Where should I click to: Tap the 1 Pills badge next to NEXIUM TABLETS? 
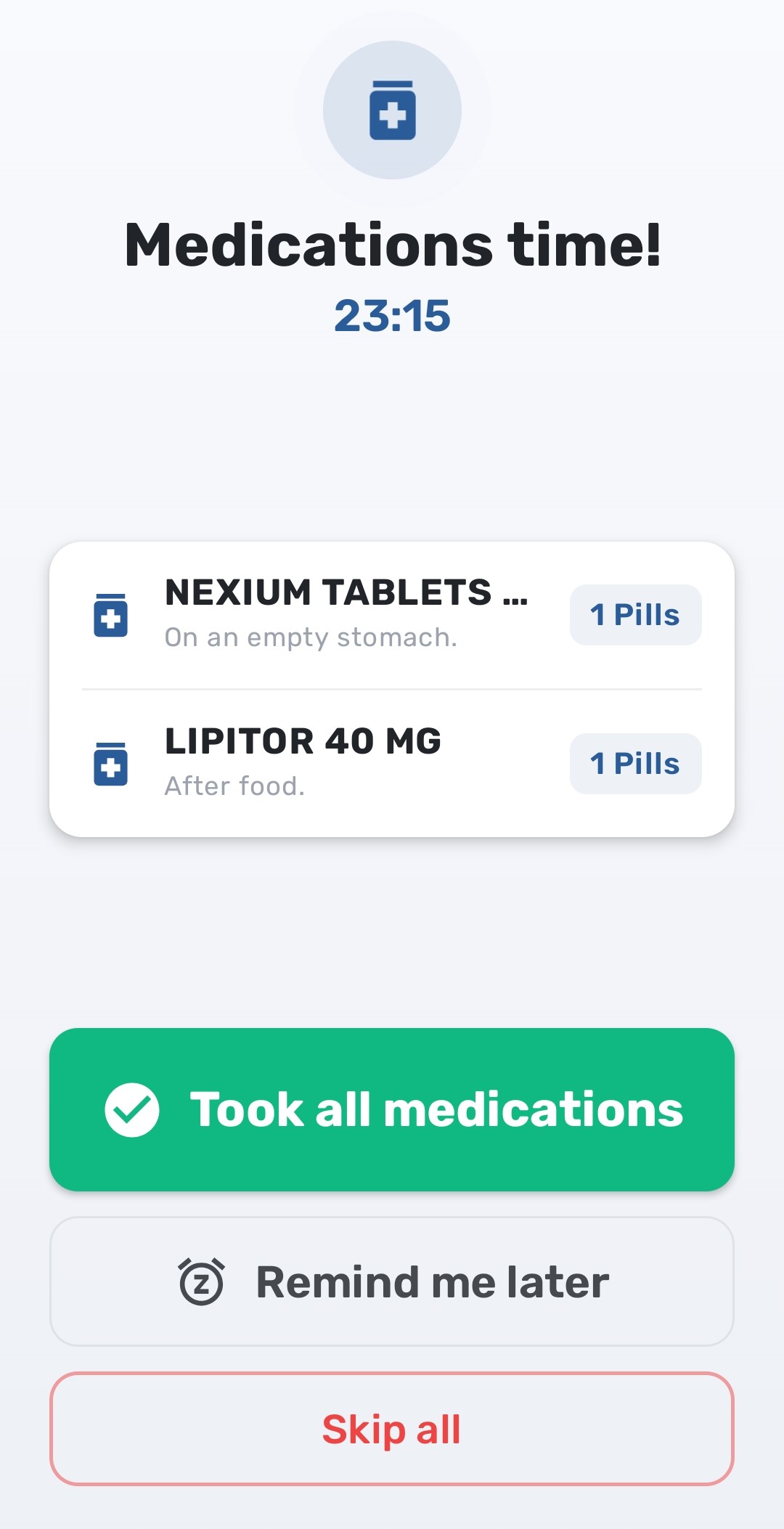click(635, 614)
